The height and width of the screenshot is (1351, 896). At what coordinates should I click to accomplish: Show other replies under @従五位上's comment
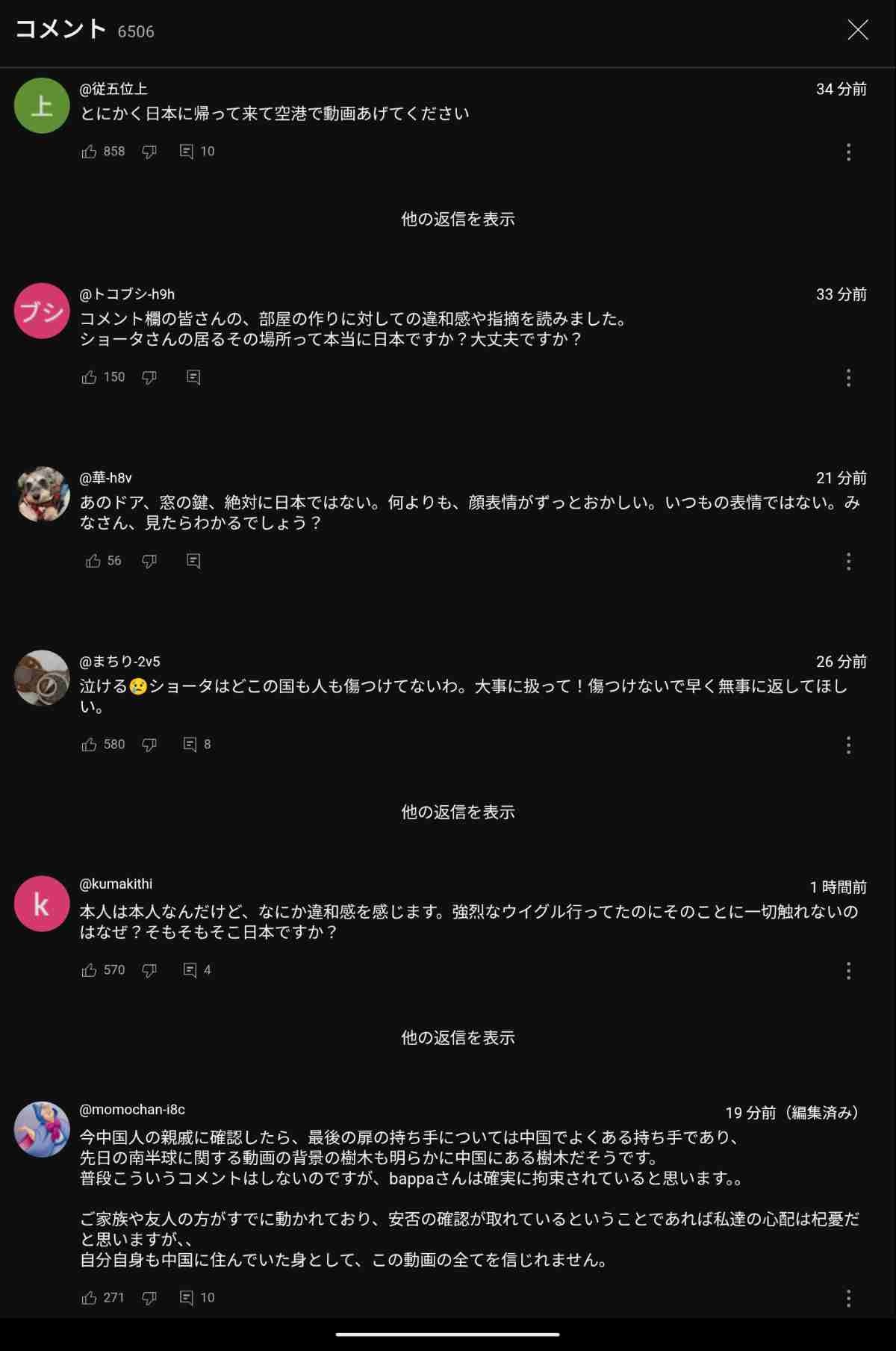457,219
